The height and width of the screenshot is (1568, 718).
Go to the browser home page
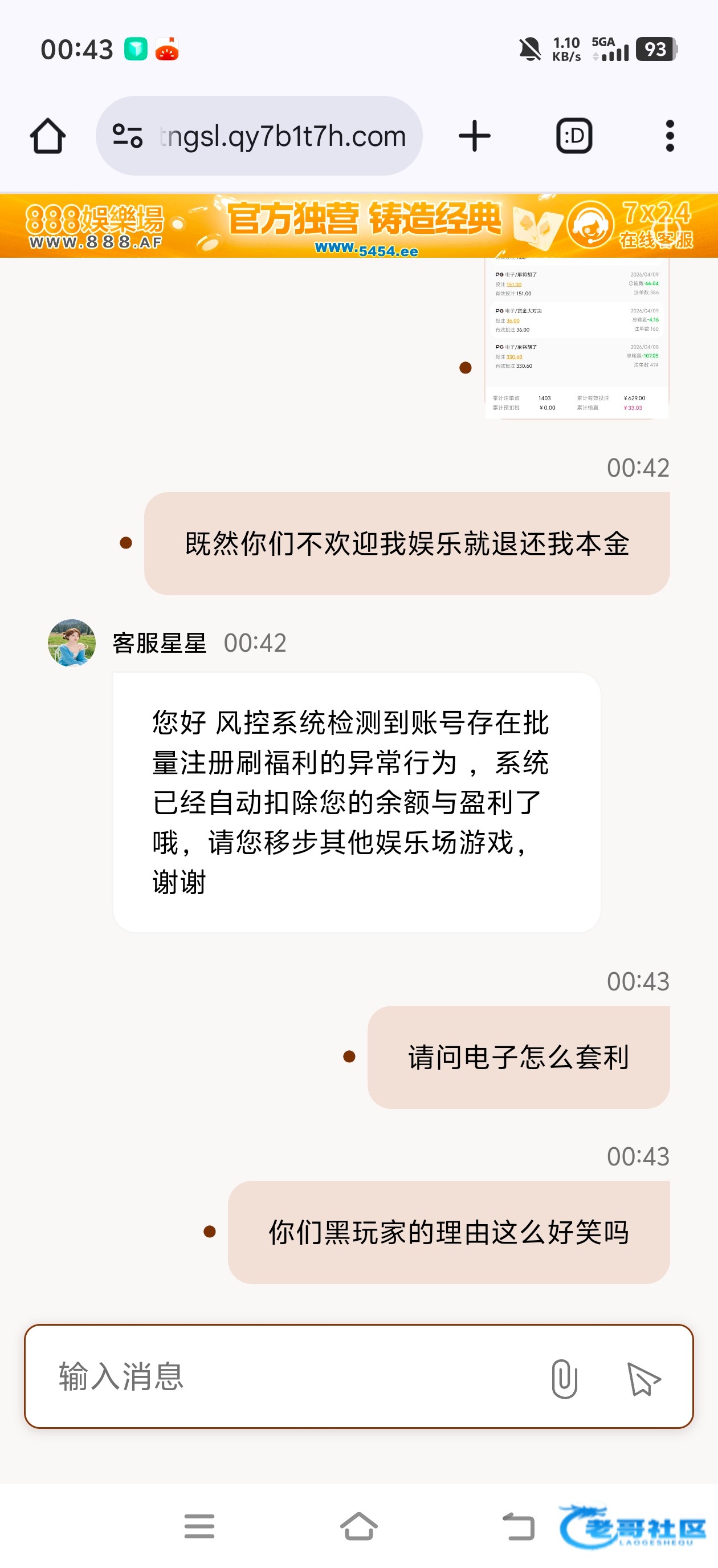click(47, 136)
